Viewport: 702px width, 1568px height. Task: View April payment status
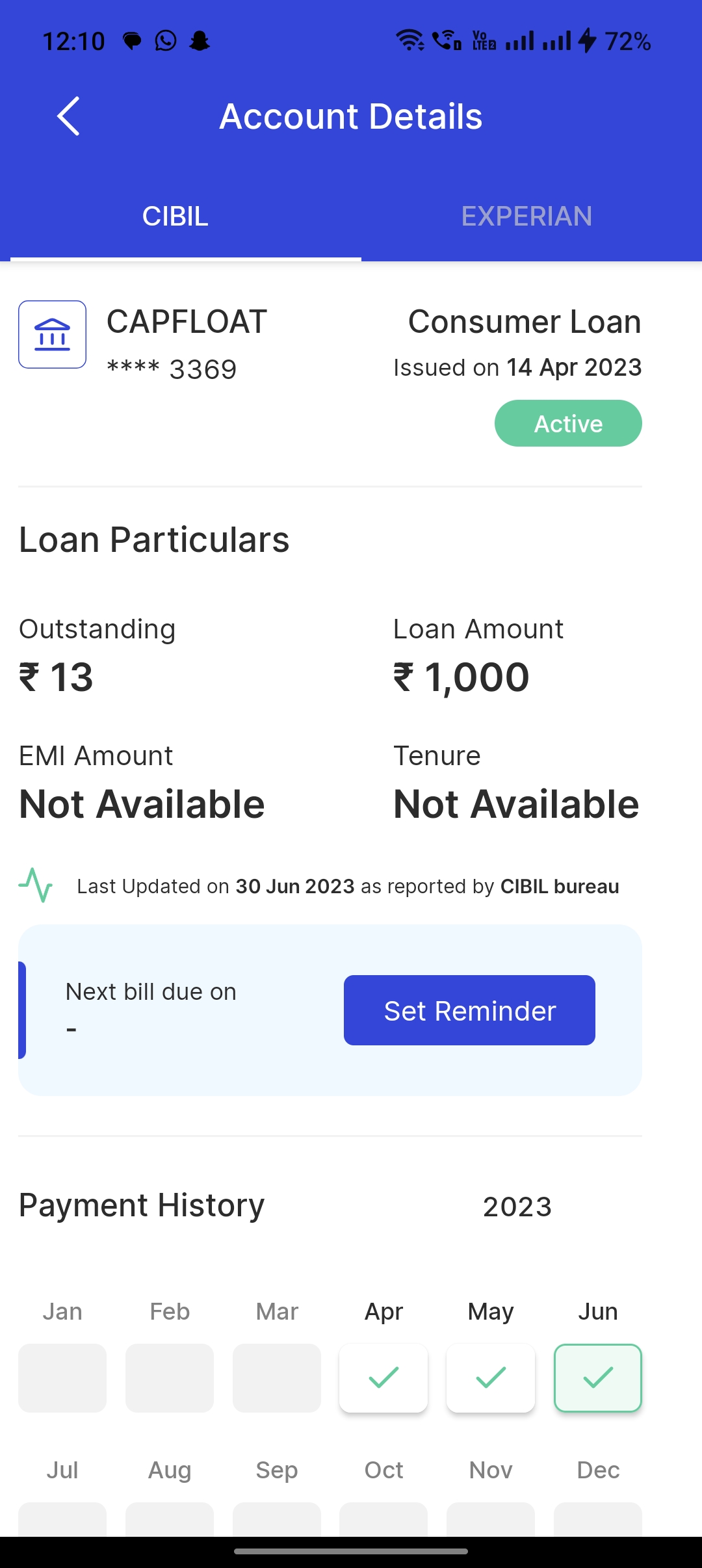point(383,1378)
